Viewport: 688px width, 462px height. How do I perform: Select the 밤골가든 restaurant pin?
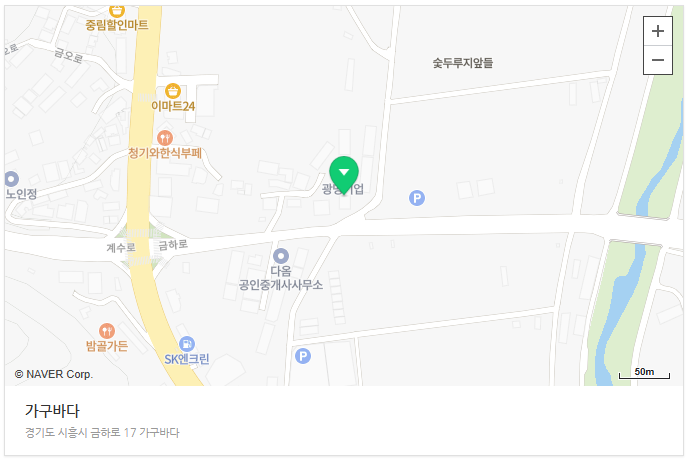pos(107,330)
